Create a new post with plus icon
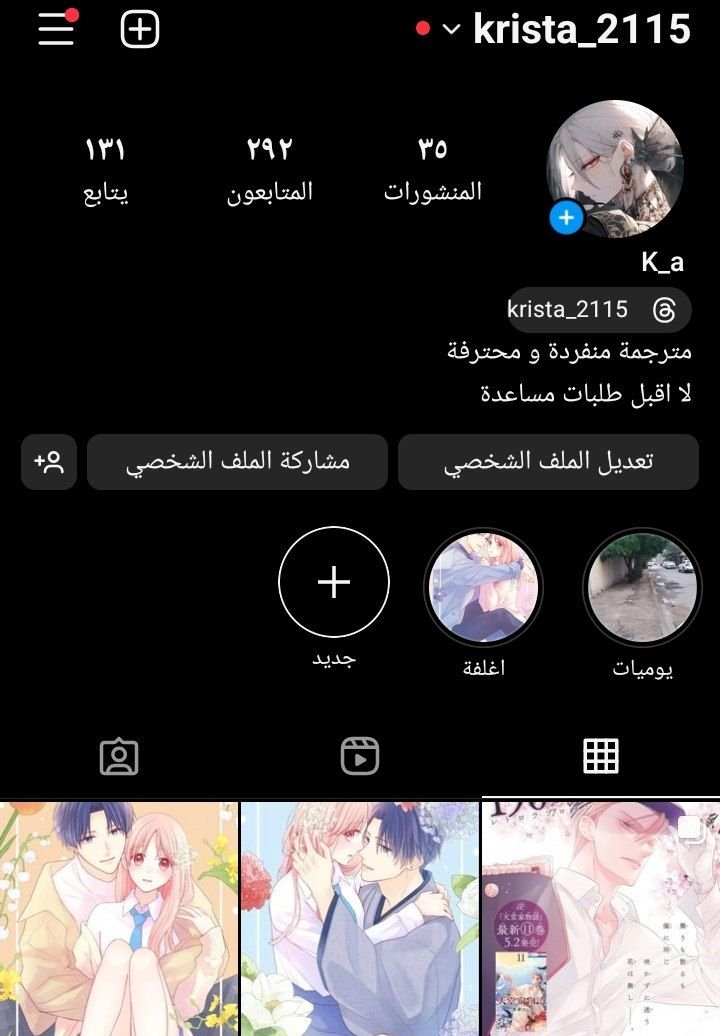This screenshot has height=1036, width=720. pyautogui.click(x=140, y=30)
